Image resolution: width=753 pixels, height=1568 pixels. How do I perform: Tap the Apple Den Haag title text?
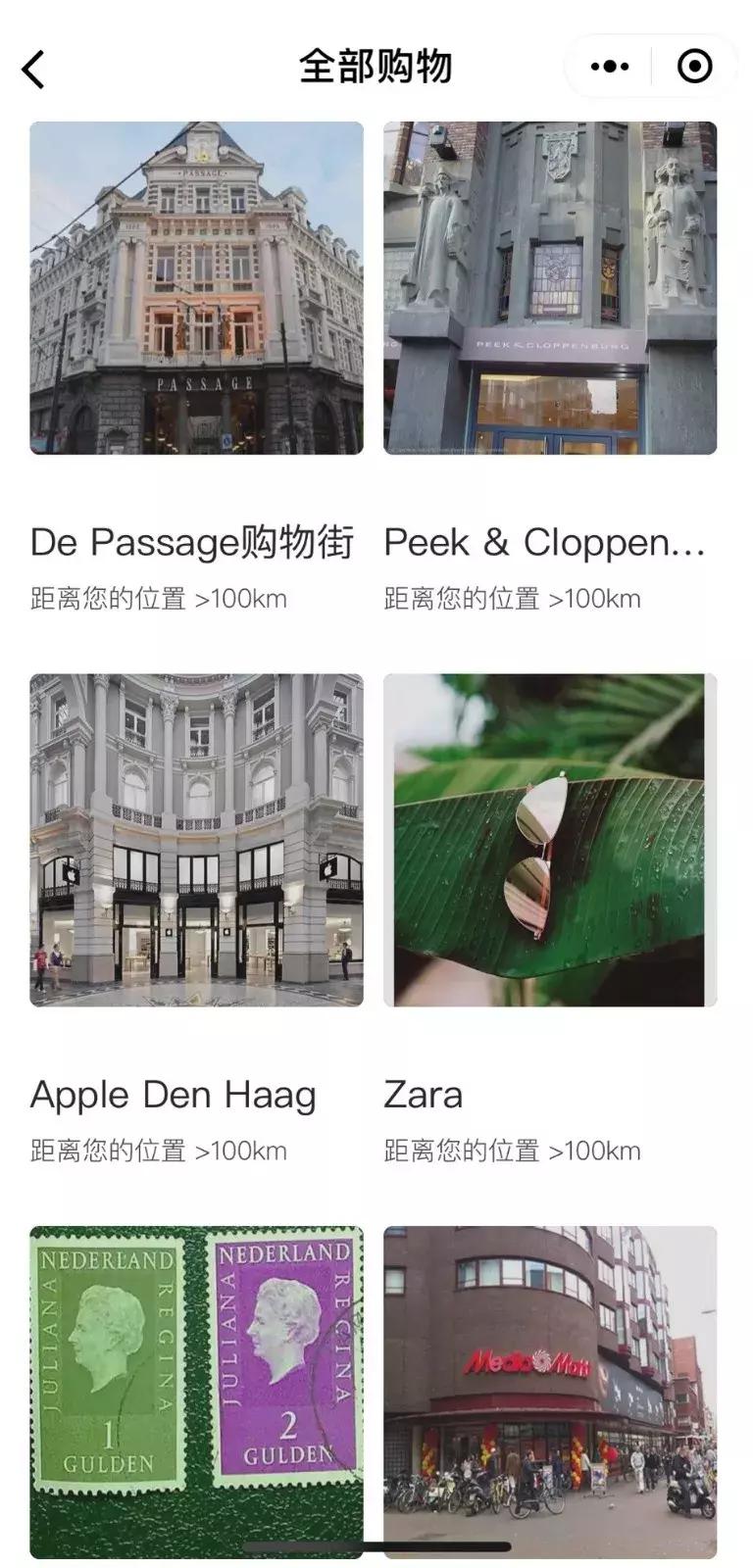pyautogui.click(x=173, y=1095)
